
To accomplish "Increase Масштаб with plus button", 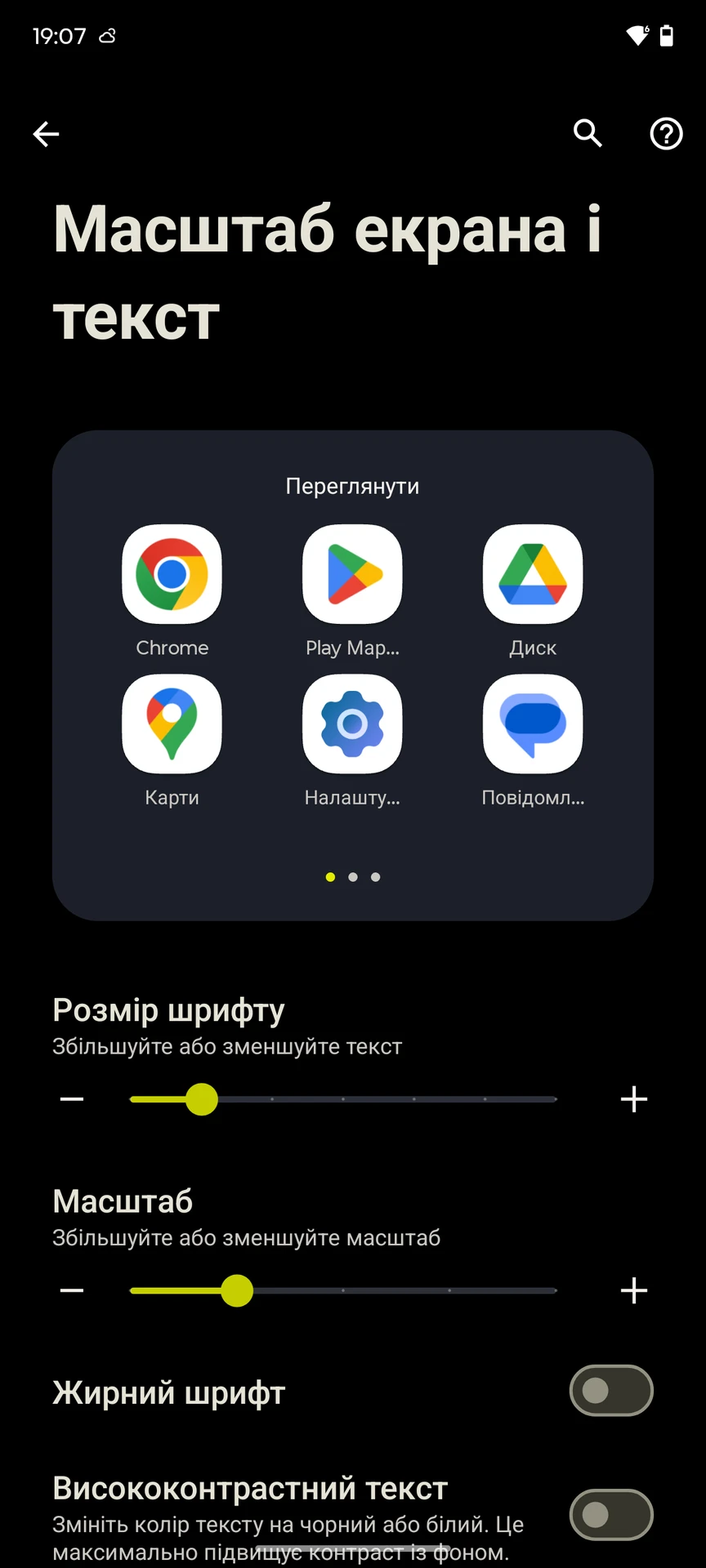I will (634, 1290).
